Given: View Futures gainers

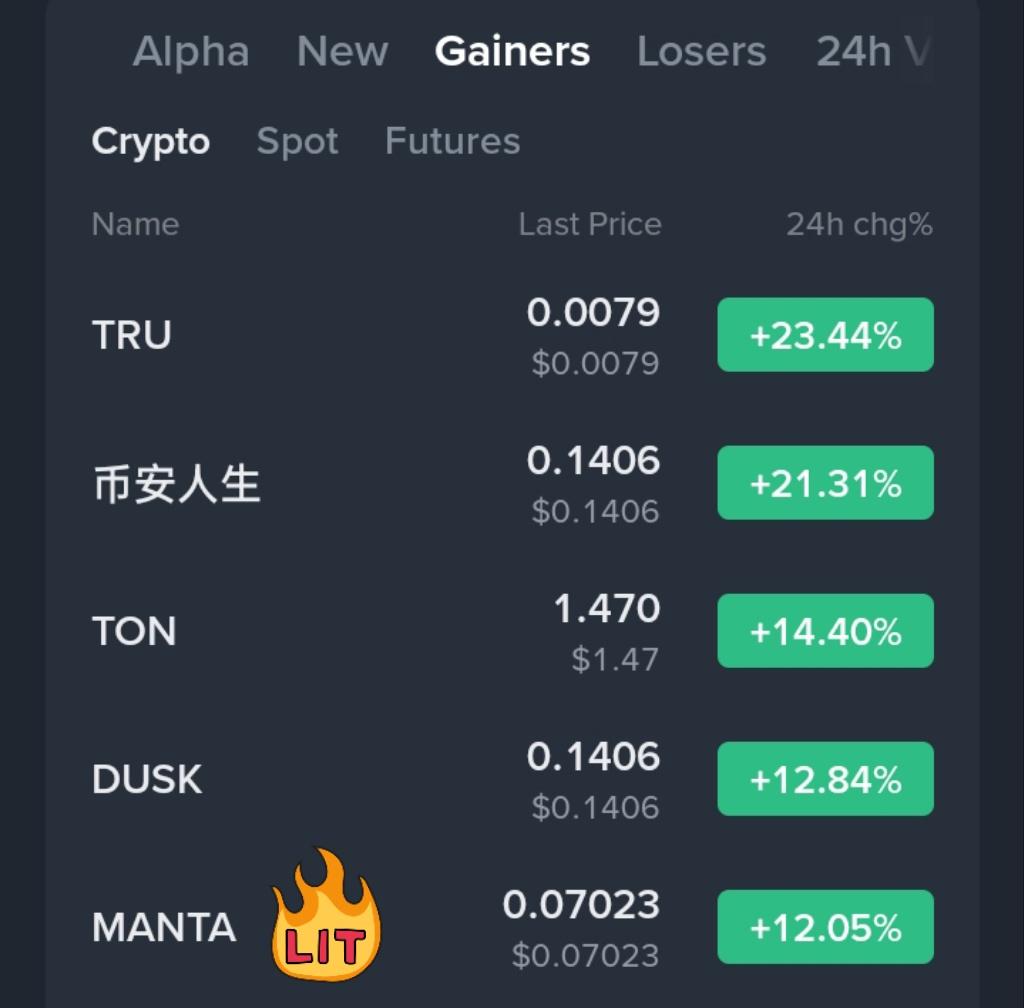Looking at the screenshot, I should click(x=452, y=142).
